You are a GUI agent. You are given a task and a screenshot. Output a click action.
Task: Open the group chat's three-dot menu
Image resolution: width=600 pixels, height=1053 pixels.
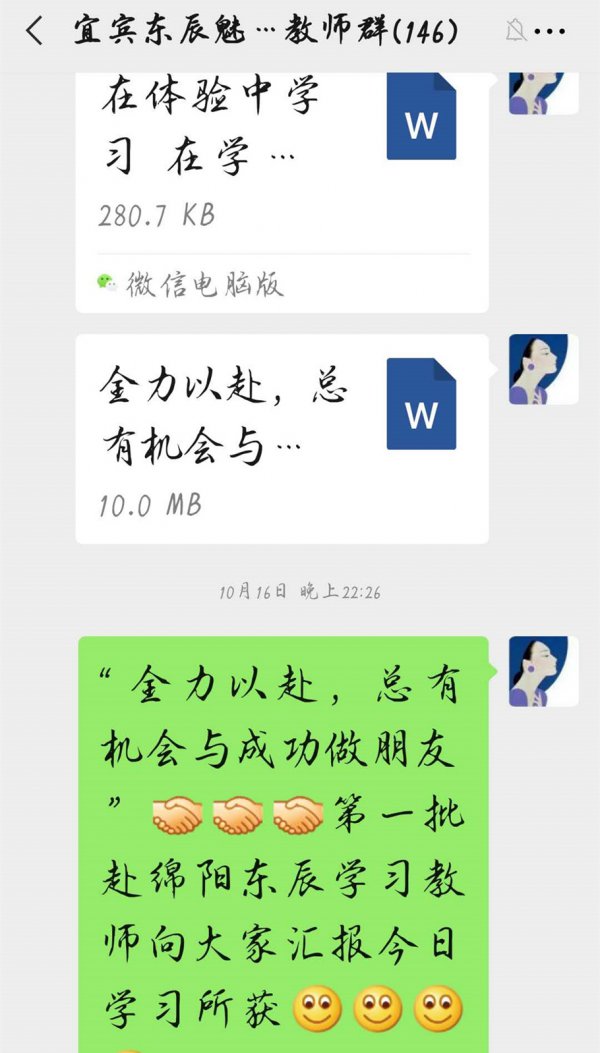550,31
